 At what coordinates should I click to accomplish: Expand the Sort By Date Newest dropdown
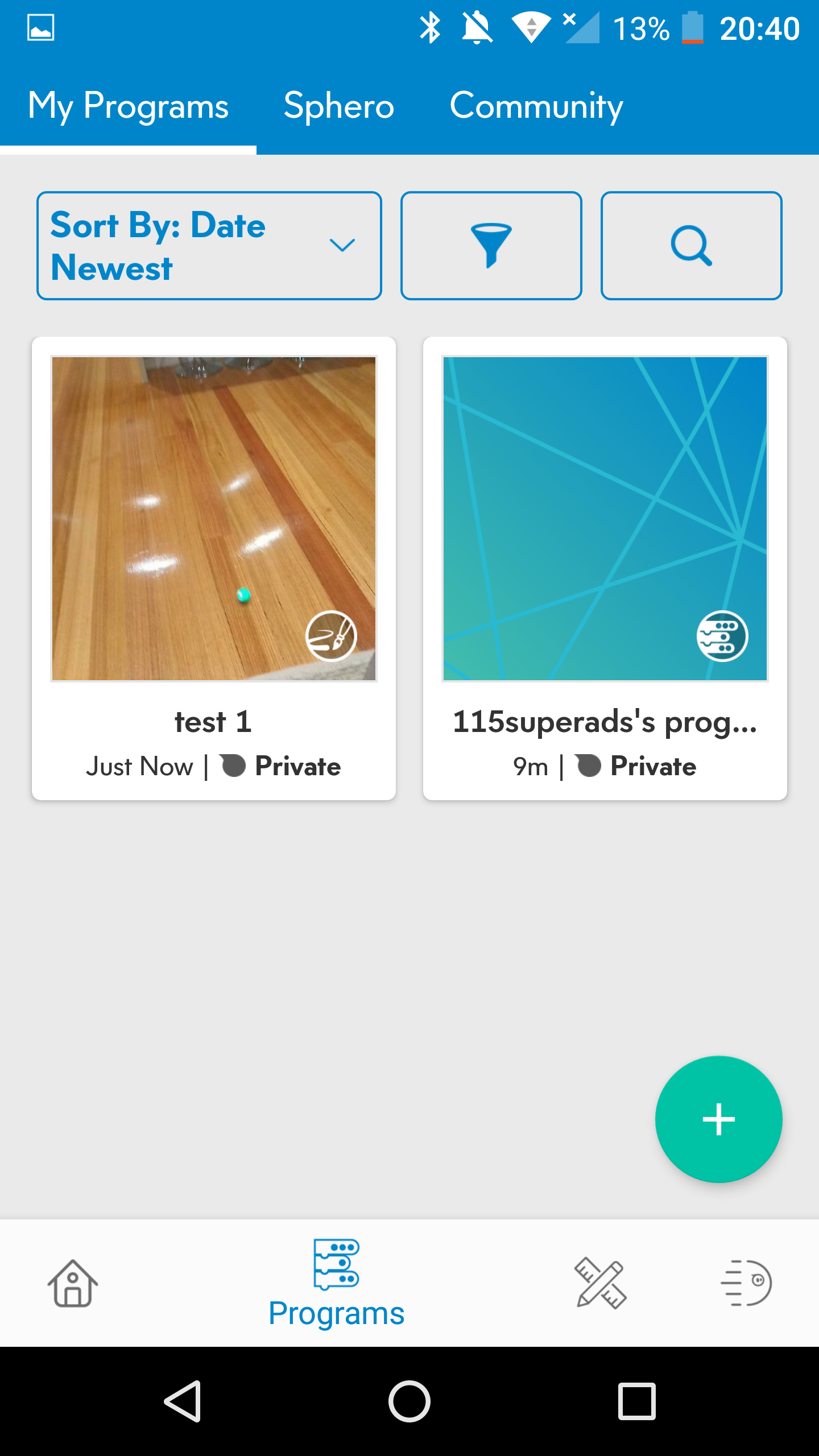[209, 246]
